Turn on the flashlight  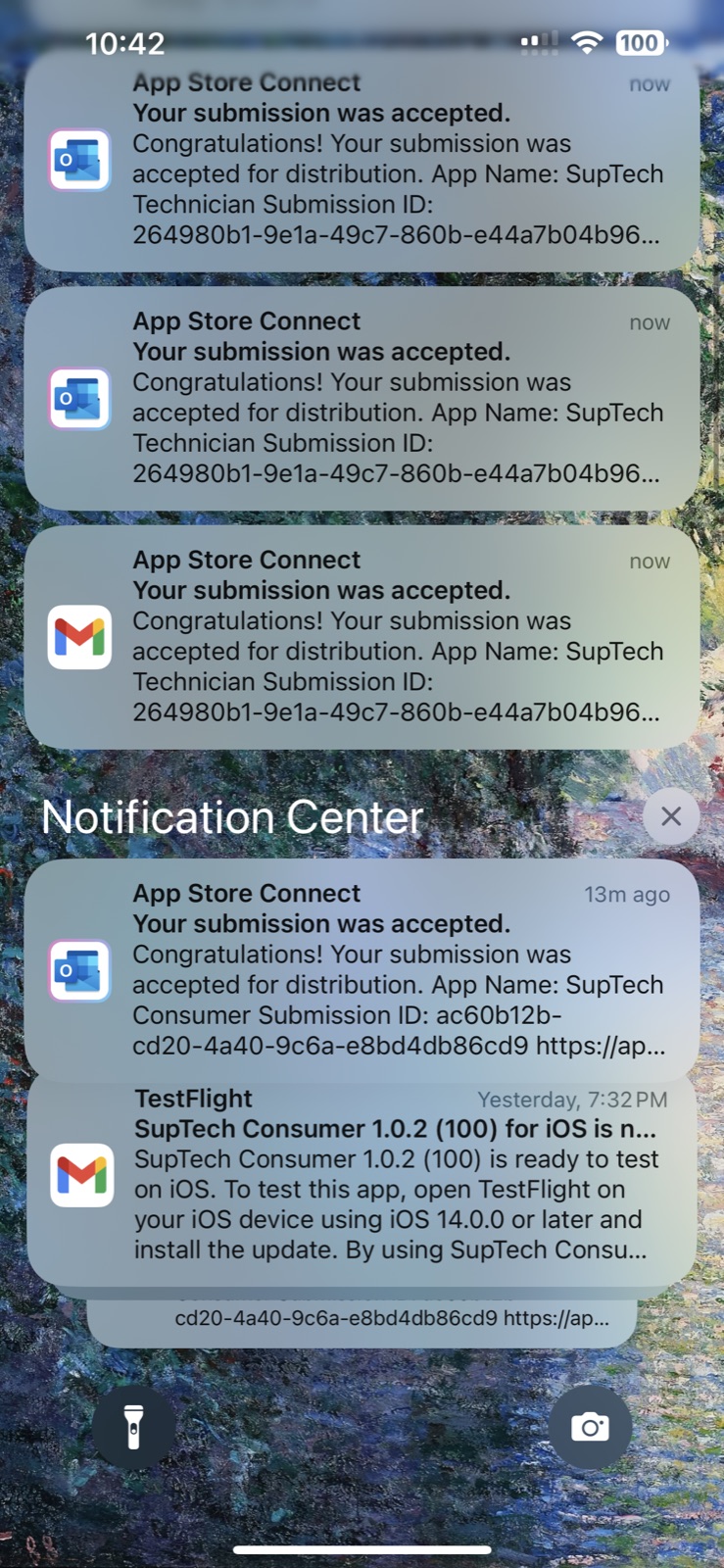pos(134,1427)
